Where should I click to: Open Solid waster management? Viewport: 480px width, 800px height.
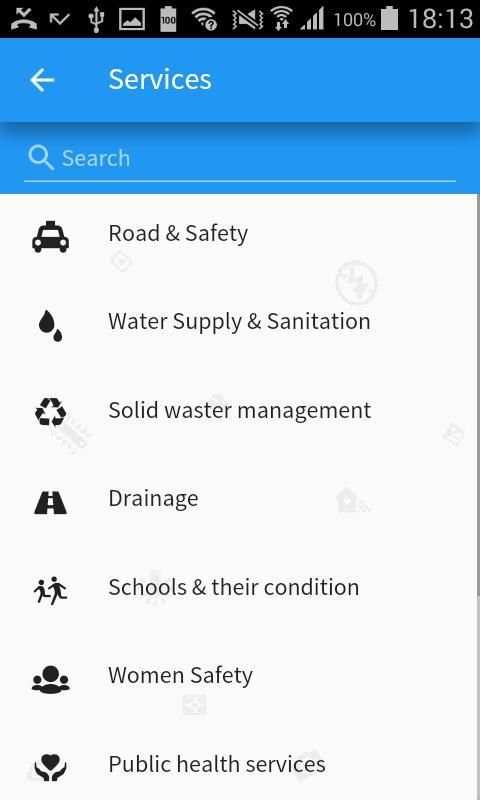pyautogui.click(x=240, y=411)
